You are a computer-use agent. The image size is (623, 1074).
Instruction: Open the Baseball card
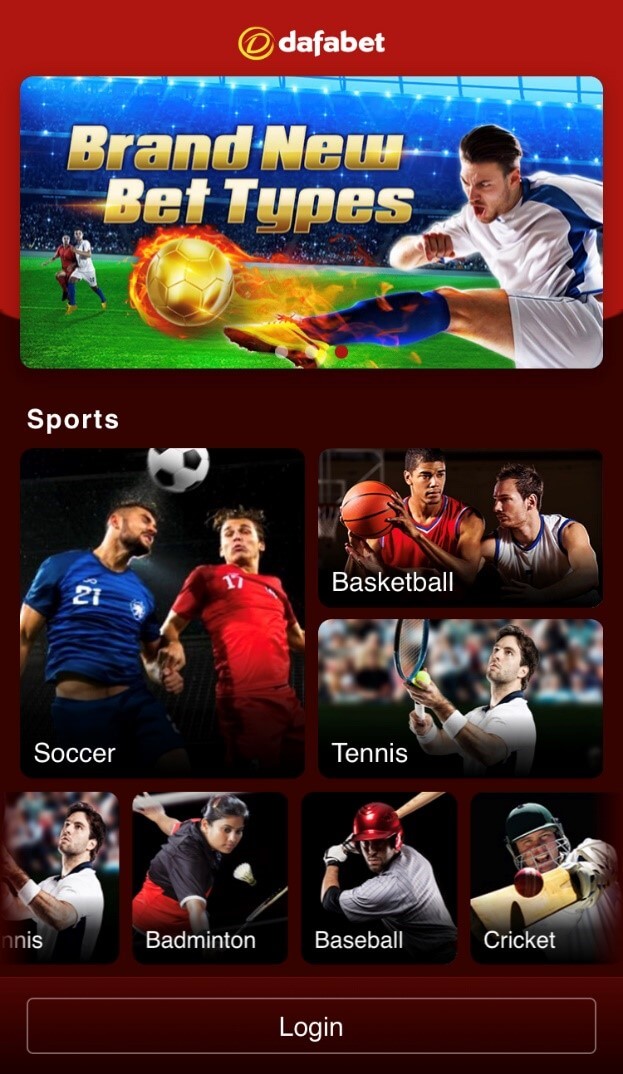(x=379, y=878)
